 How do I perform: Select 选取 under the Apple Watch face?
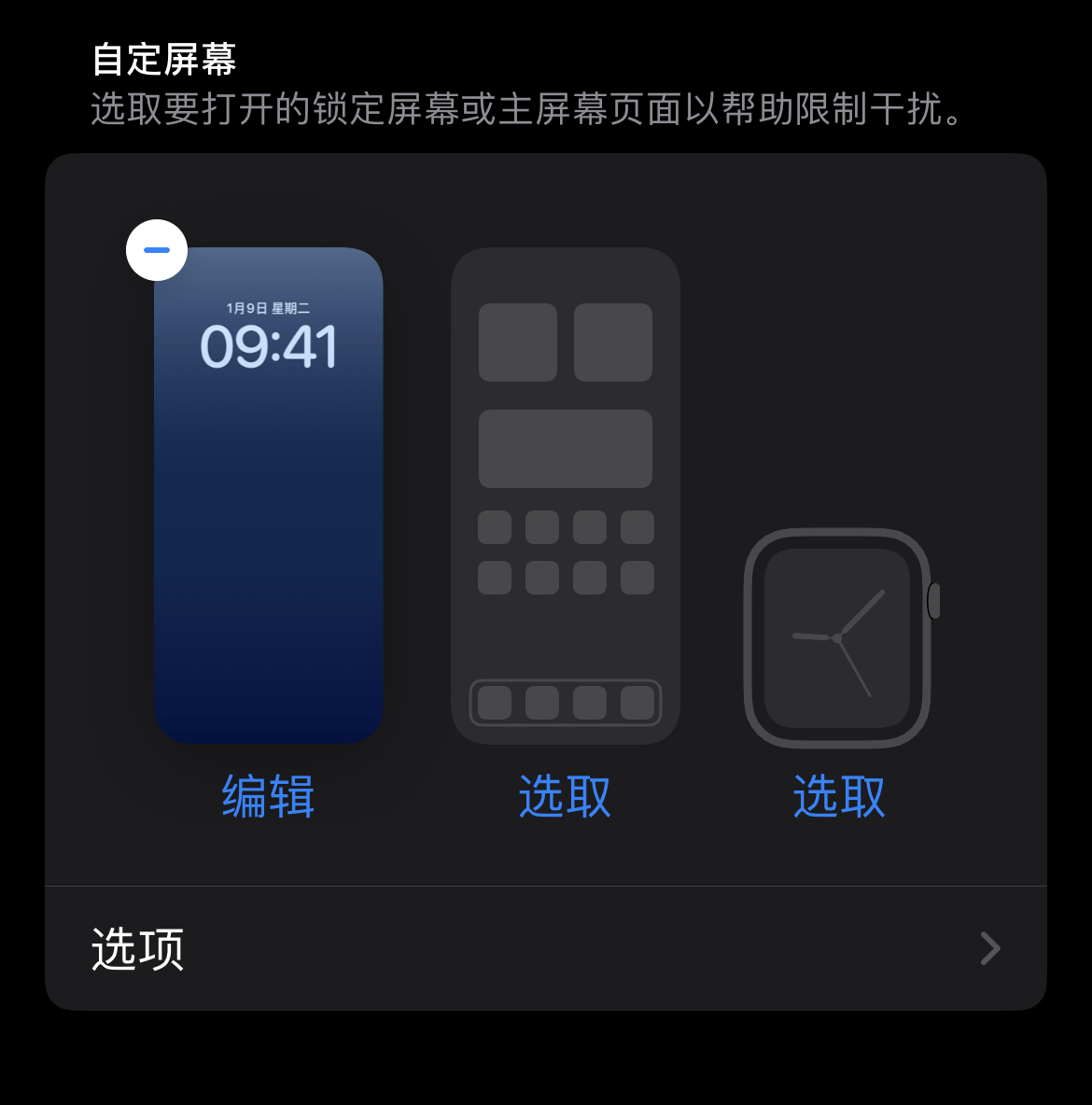coord(836,797)
